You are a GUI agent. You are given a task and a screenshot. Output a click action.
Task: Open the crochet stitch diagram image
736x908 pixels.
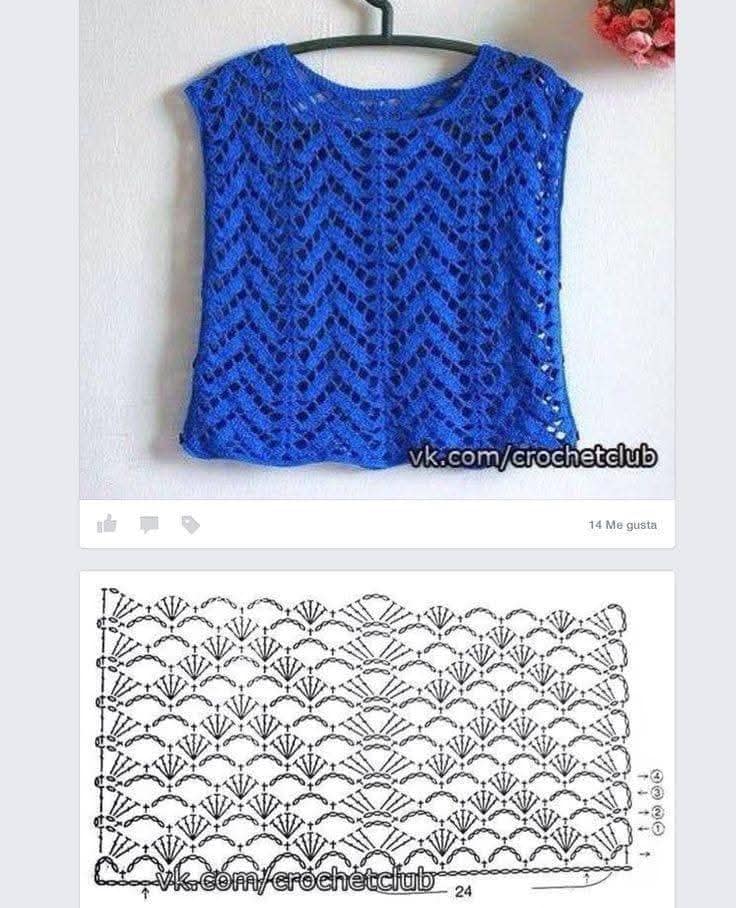coord(377,740)
